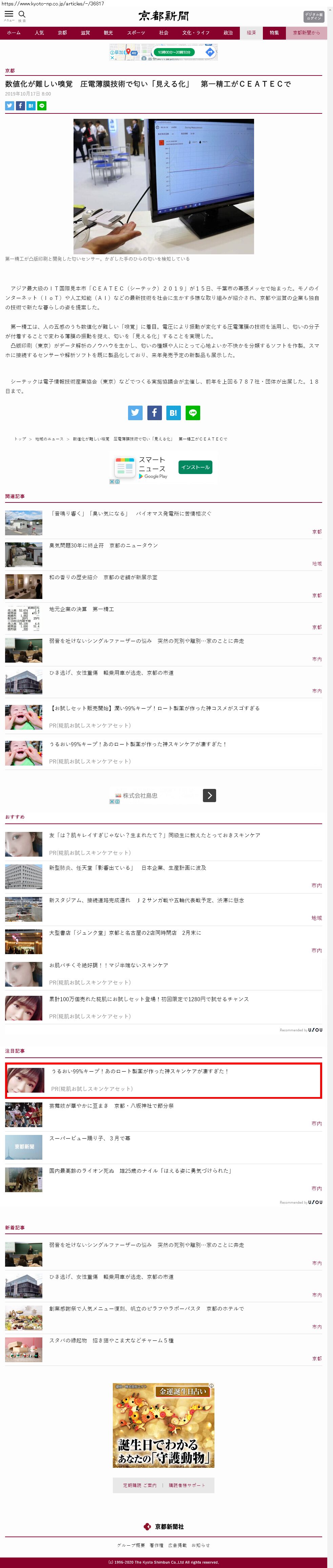
Task: Share via the large Facebook button below the article
Action: (x=154, y=413)
